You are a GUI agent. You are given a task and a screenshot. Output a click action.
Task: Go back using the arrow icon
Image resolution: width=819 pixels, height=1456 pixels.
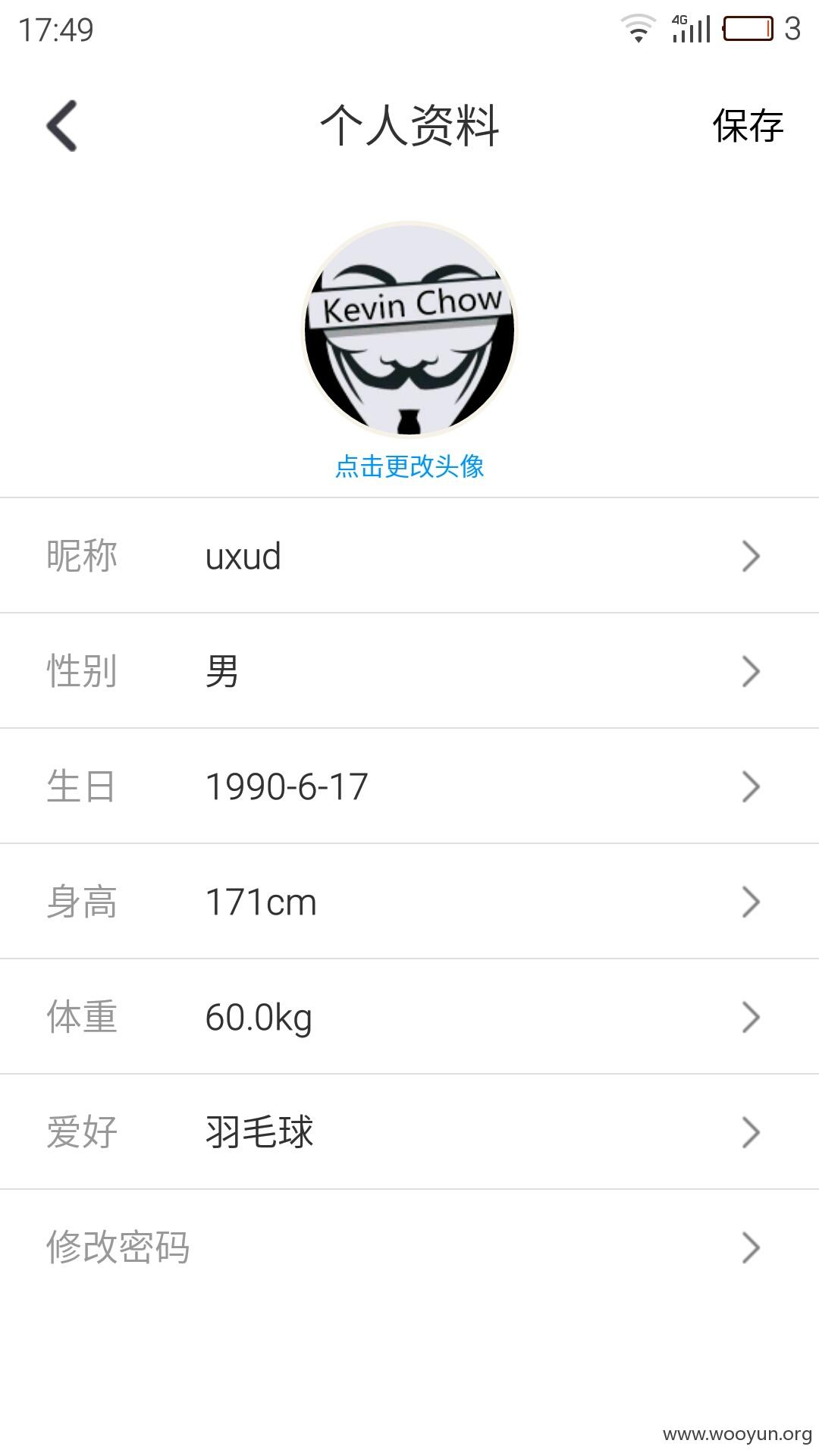pyautogui.click(x=62, y=126)
